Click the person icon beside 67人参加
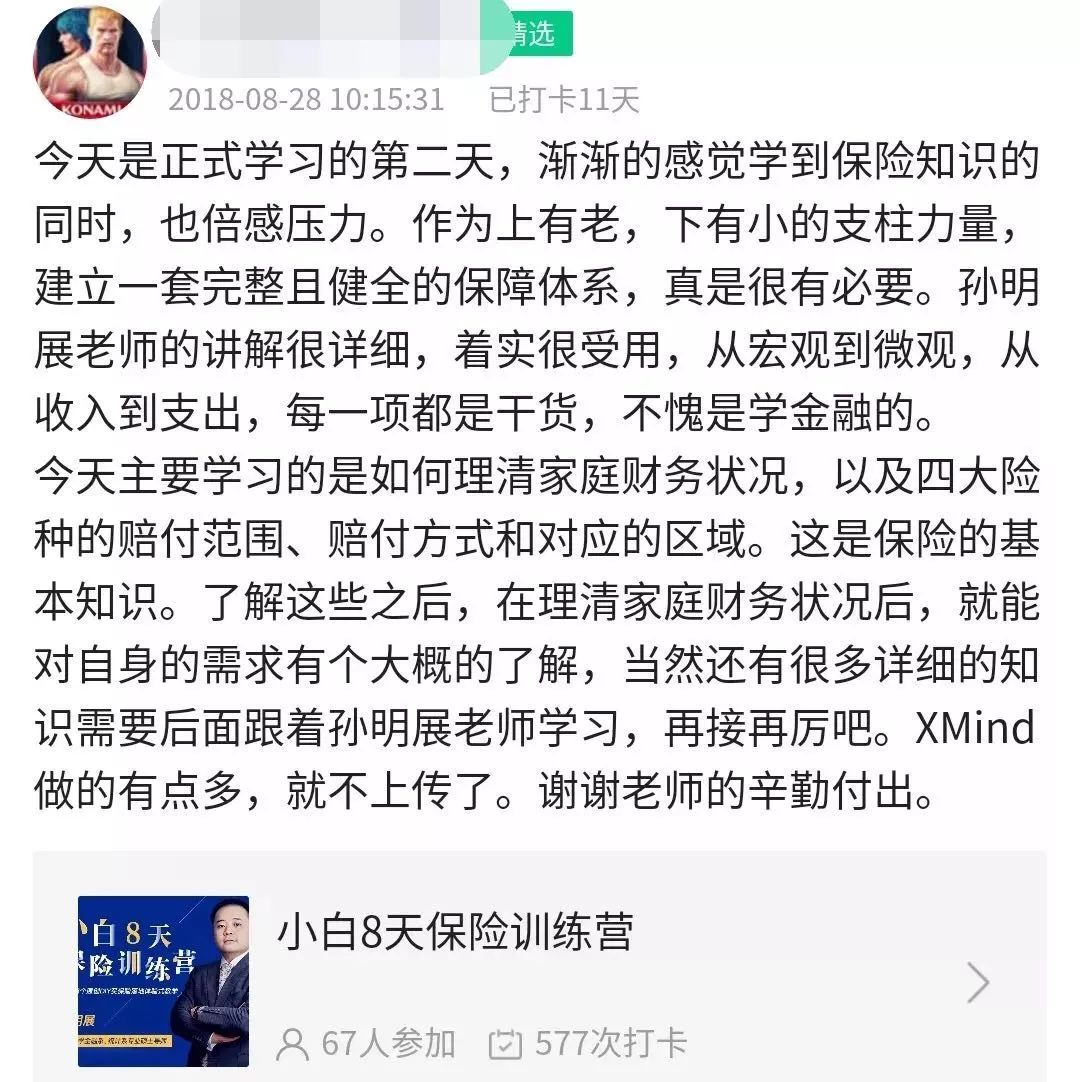Image resolution: width=1080 pixels, height=1082 pixels. click(x=294, y=1041)
